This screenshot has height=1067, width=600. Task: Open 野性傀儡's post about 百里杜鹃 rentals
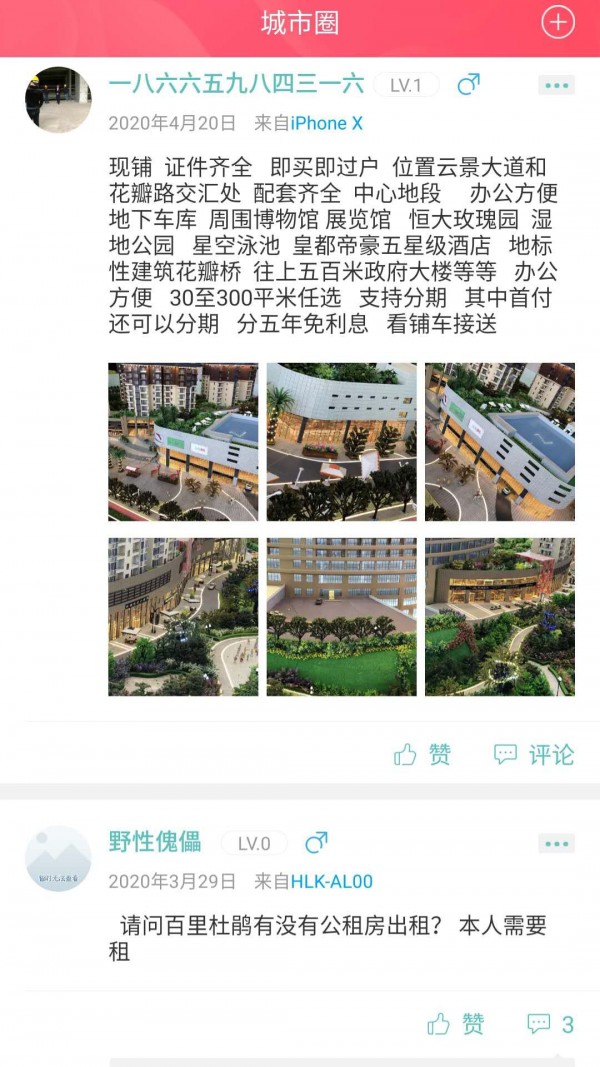coord(328,938)
